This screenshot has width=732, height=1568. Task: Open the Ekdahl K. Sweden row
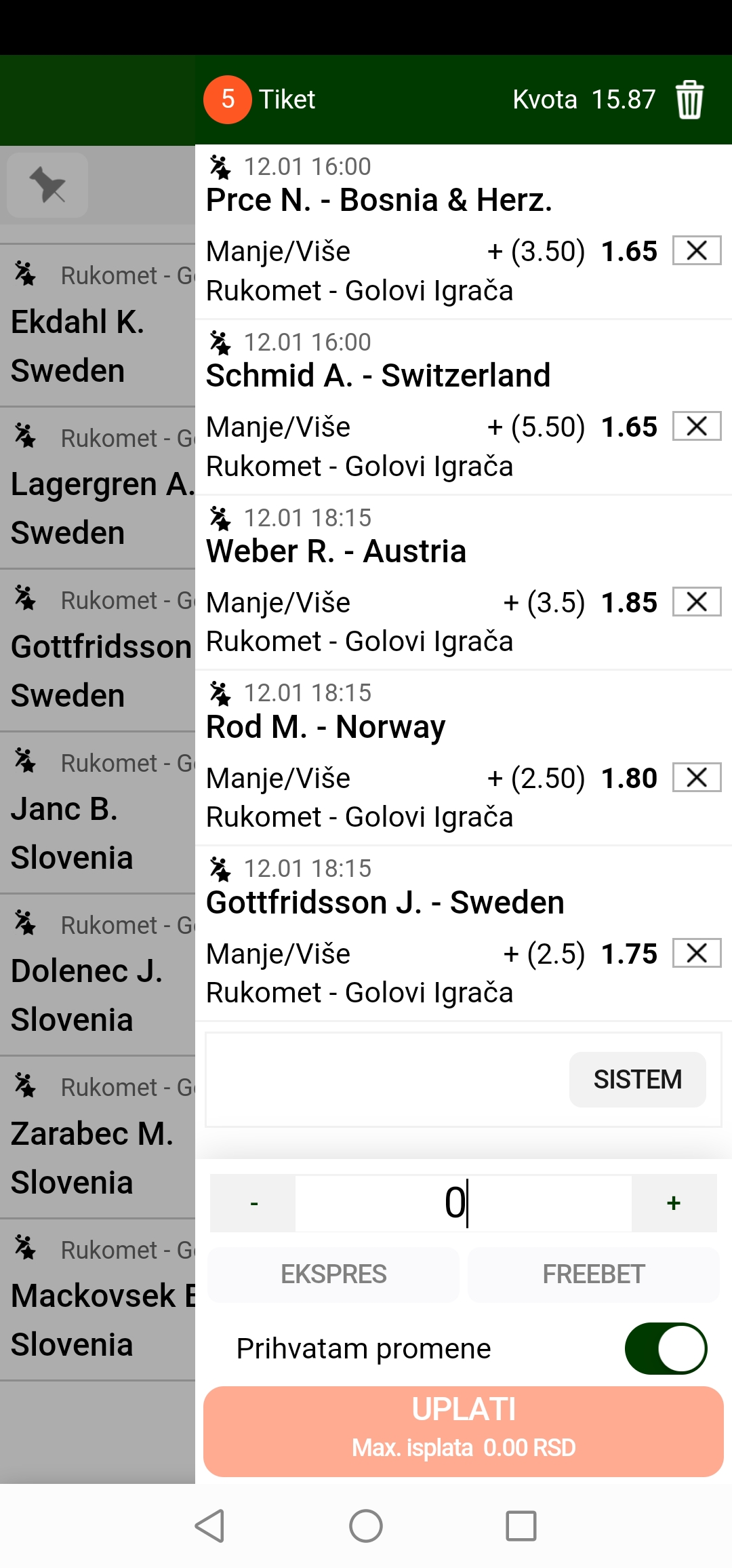[98, 326]
